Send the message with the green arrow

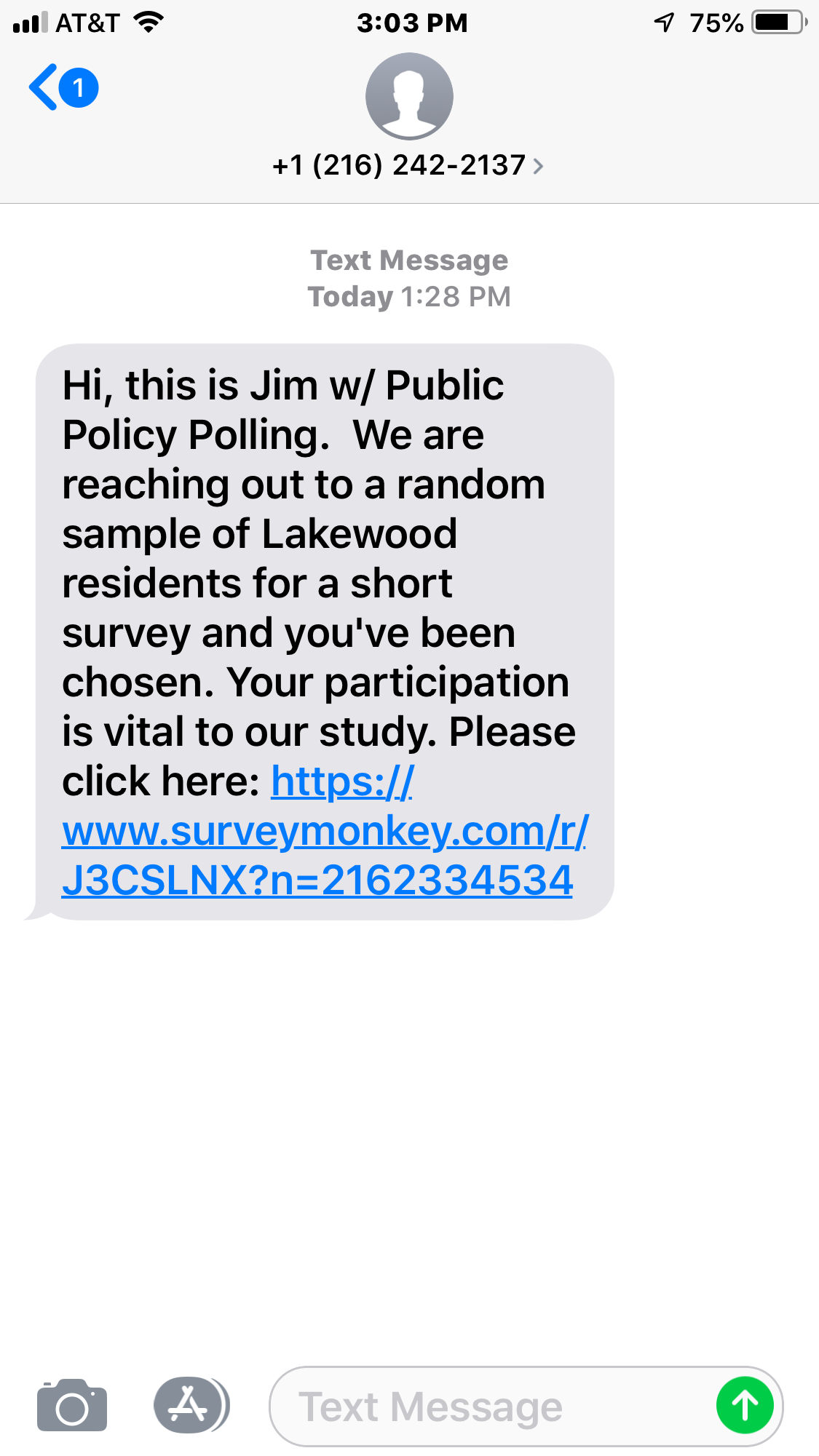coord(744,1405)
